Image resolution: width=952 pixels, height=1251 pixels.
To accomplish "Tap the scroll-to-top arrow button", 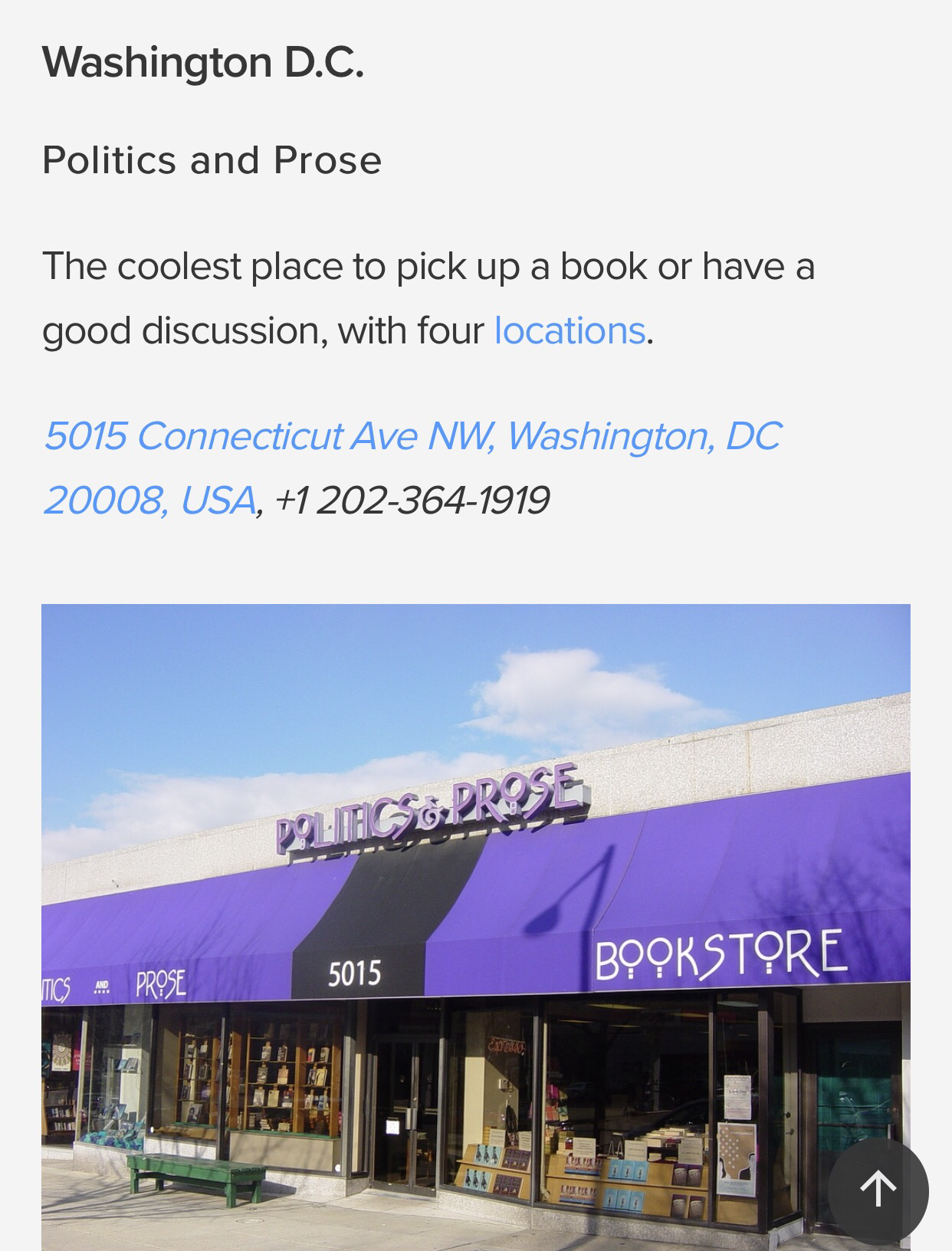I will click(x=878, y=1190).
